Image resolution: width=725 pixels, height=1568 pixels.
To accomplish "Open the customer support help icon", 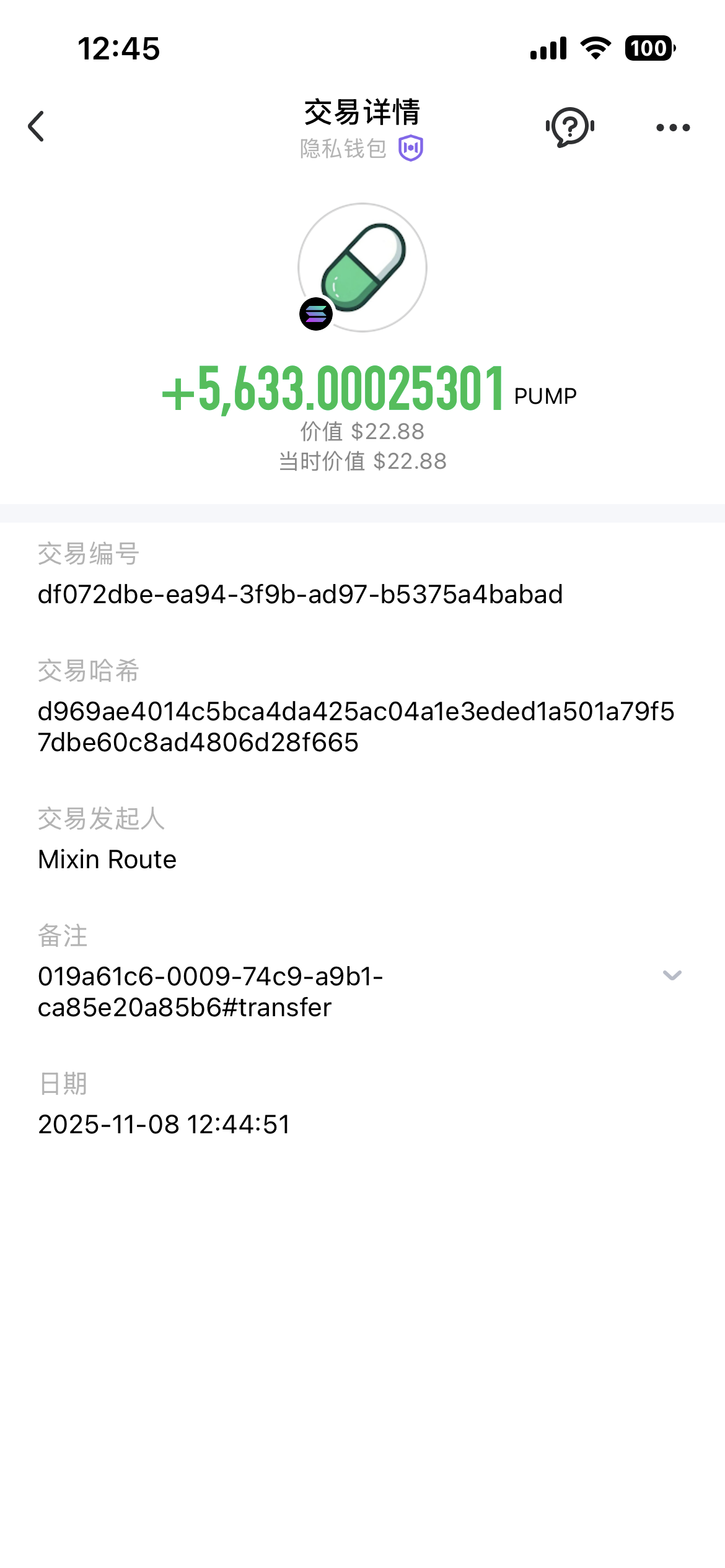I will click(570, 127).
